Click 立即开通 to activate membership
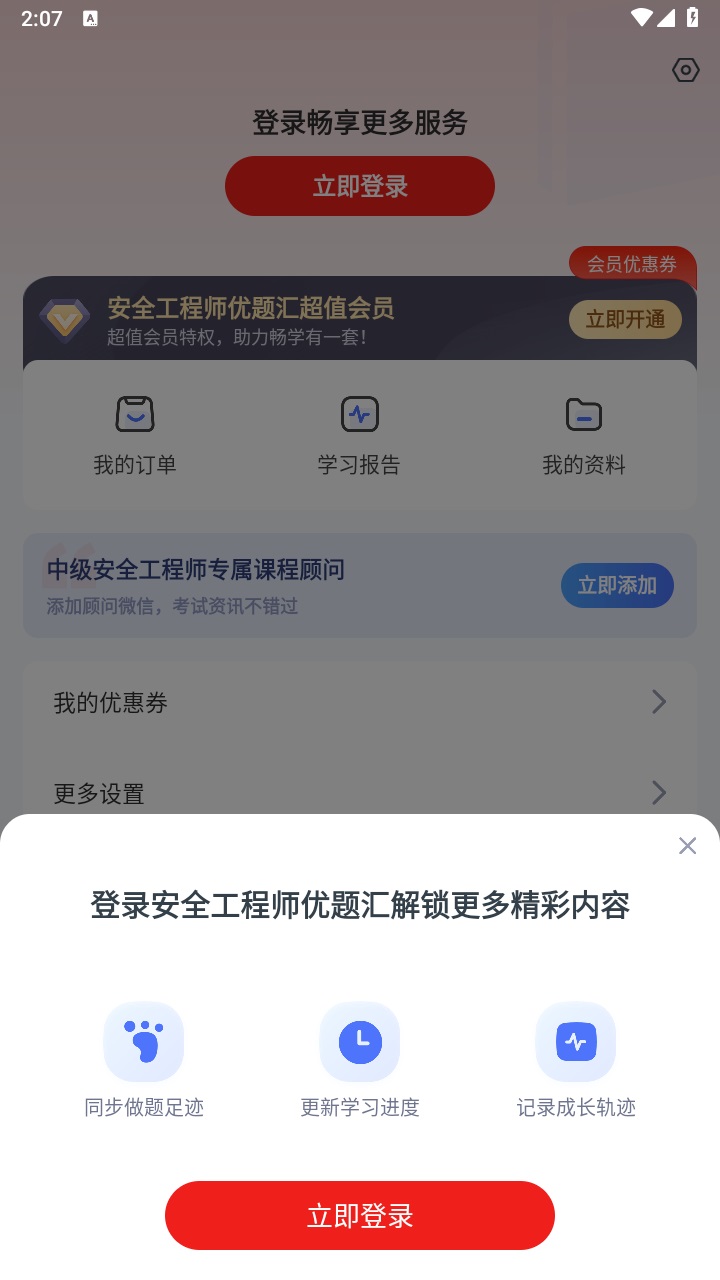720x1280 pixels. [x=625, y=319]
